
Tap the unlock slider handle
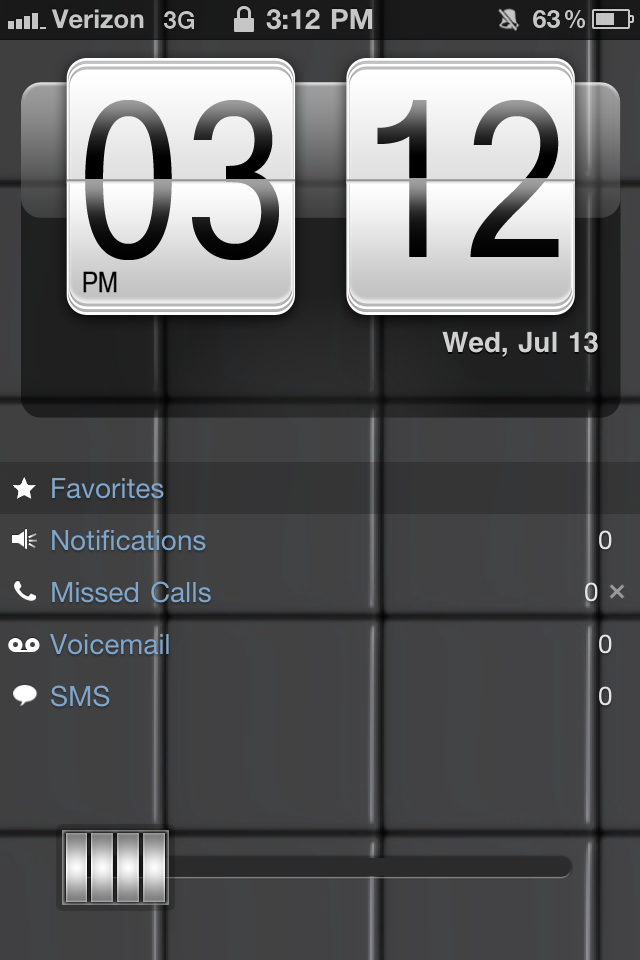coord(114,867)
